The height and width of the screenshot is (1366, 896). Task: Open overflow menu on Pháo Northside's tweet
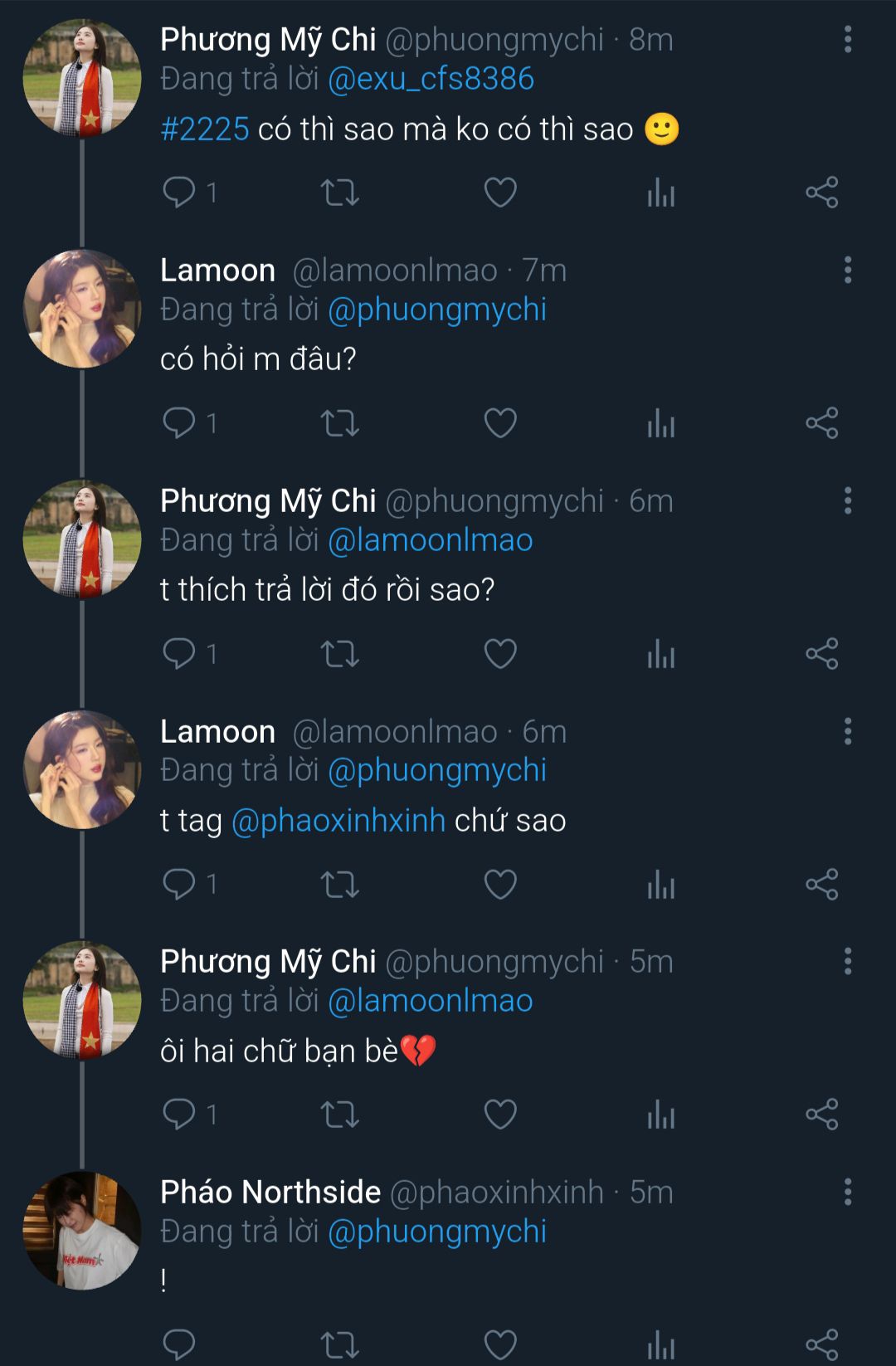tap(847, 1193)
